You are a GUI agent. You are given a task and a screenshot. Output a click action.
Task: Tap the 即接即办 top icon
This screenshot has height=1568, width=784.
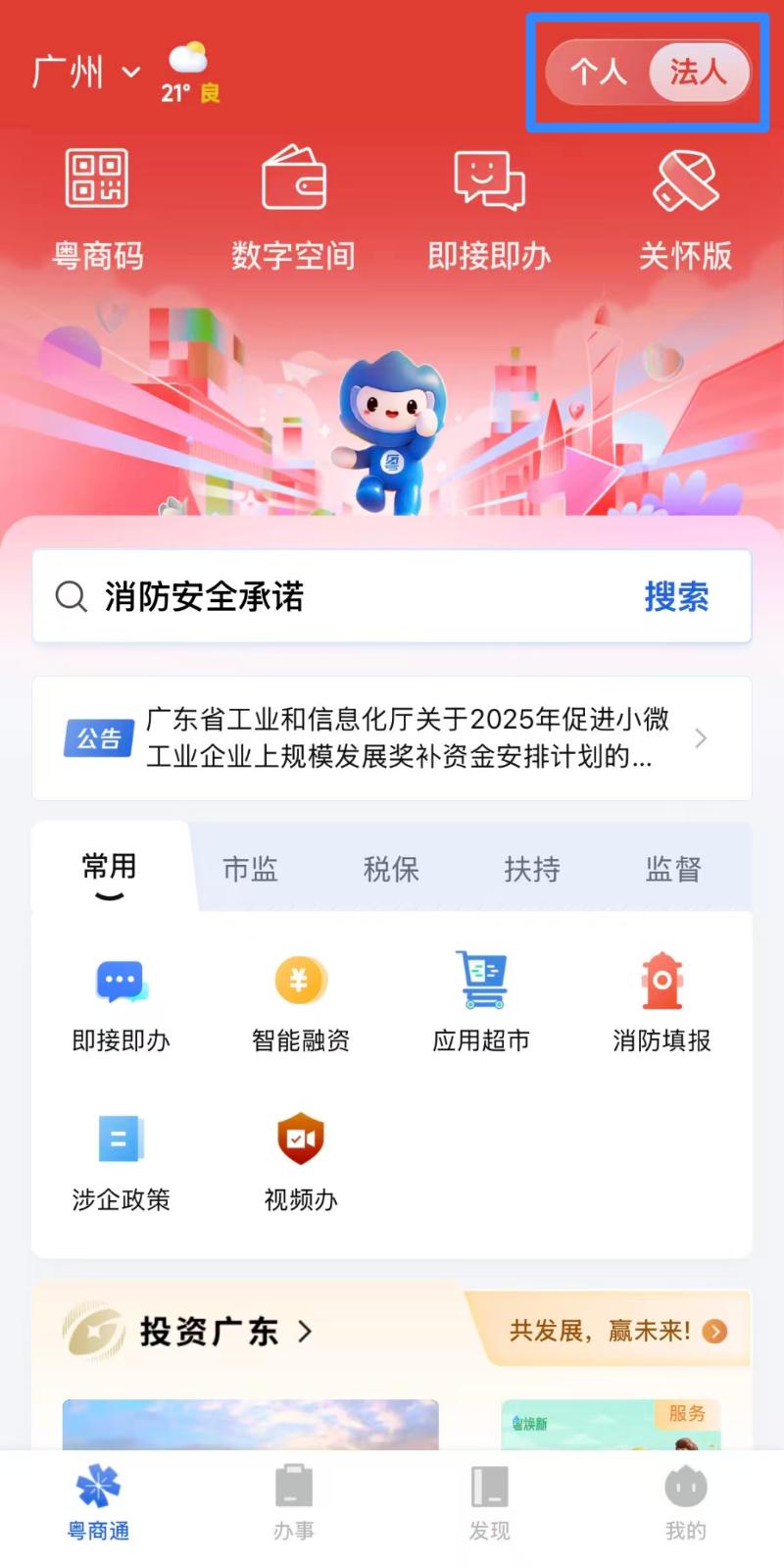coord(489,203)
